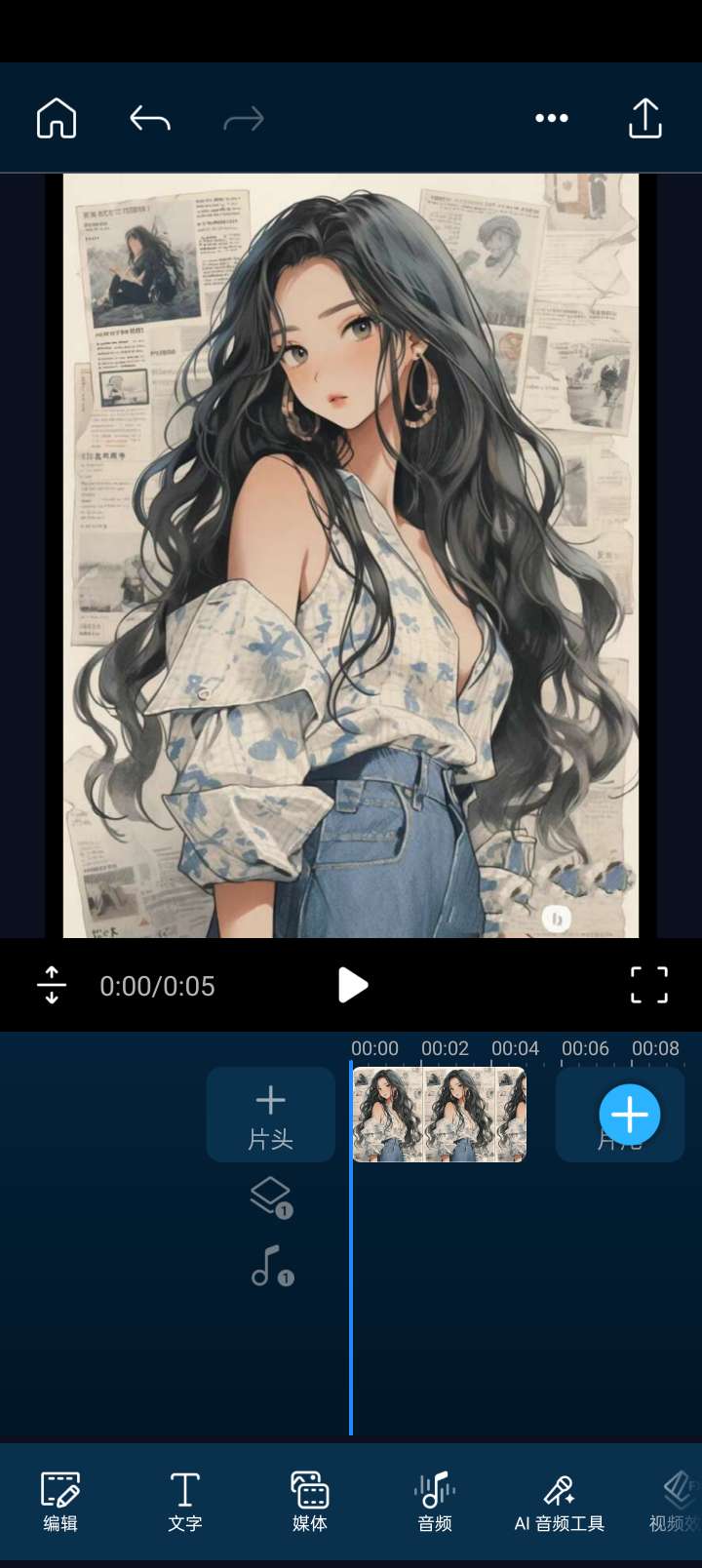702x1568 pixels.
Task: Open the 媒体 media tool
Action: (310, 1502)
